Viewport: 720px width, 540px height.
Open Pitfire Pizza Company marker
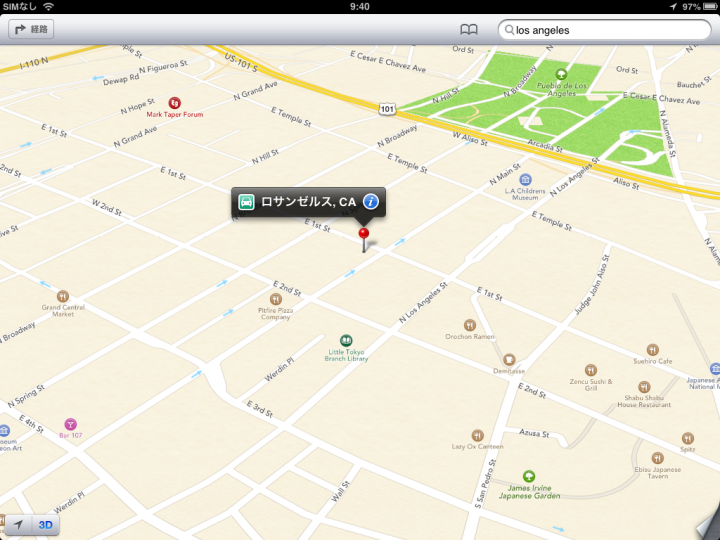point(277,299)
